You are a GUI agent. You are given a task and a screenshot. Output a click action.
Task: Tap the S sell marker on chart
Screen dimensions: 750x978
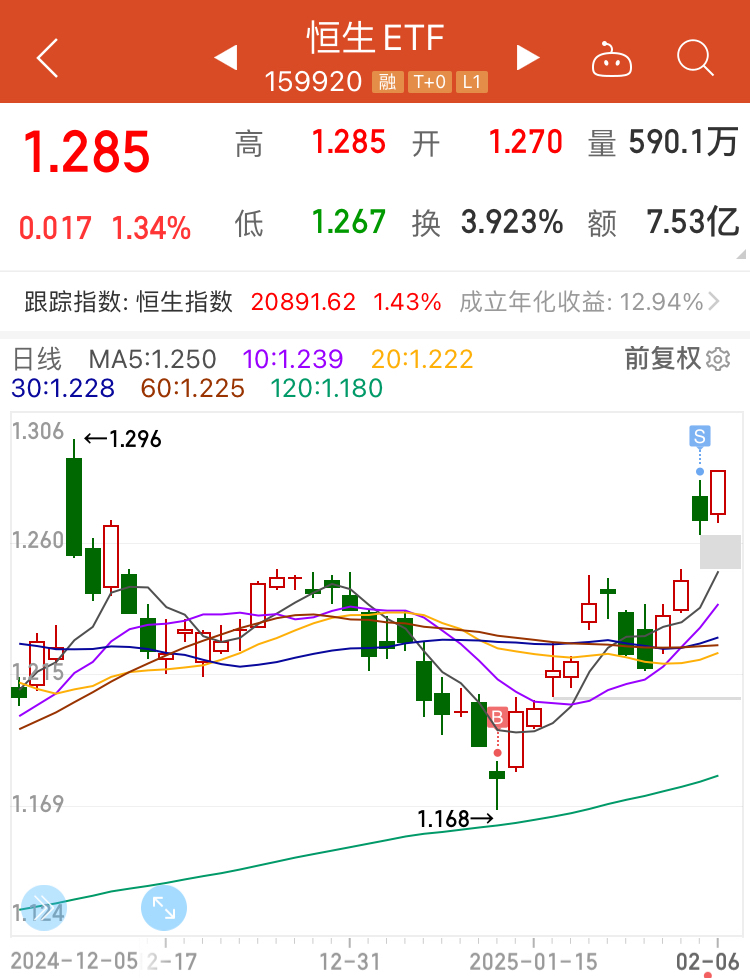[699, 436]
